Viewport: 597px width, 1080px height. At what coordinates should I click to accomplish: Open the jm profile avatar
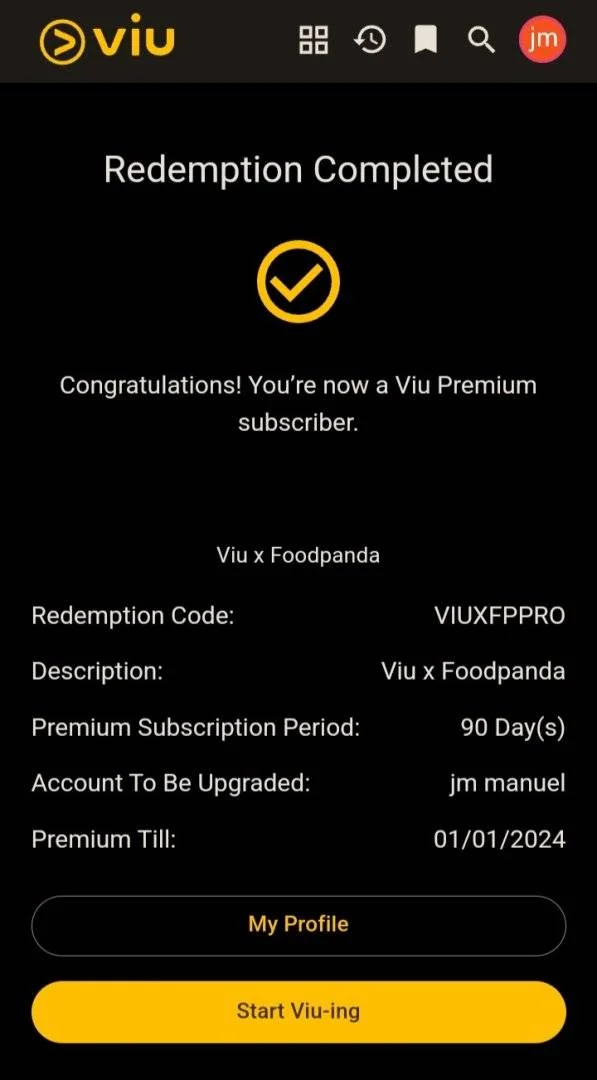click(543, 39)
